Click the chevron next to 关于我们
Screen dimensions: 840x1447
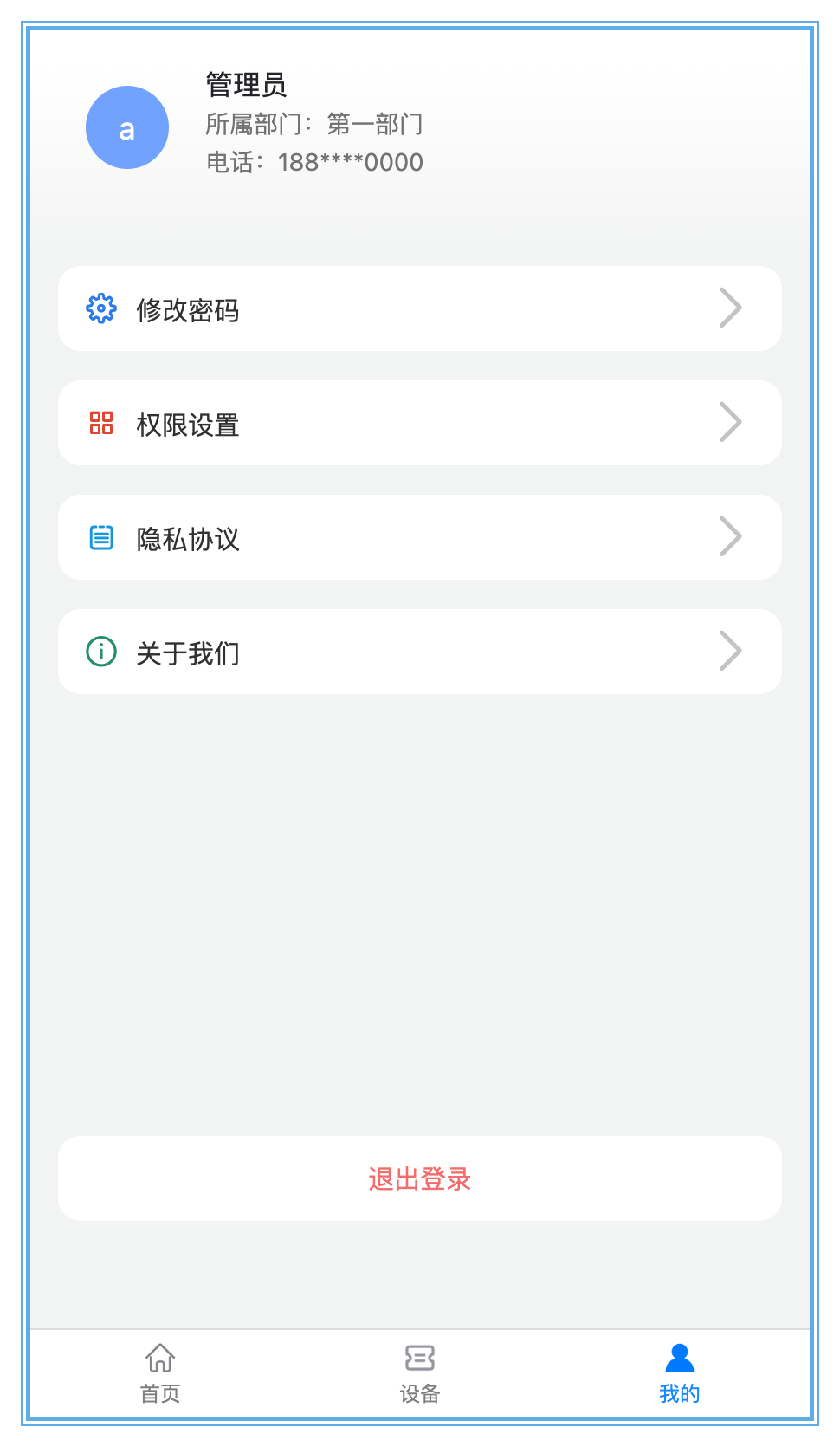(x=732, y=652)
